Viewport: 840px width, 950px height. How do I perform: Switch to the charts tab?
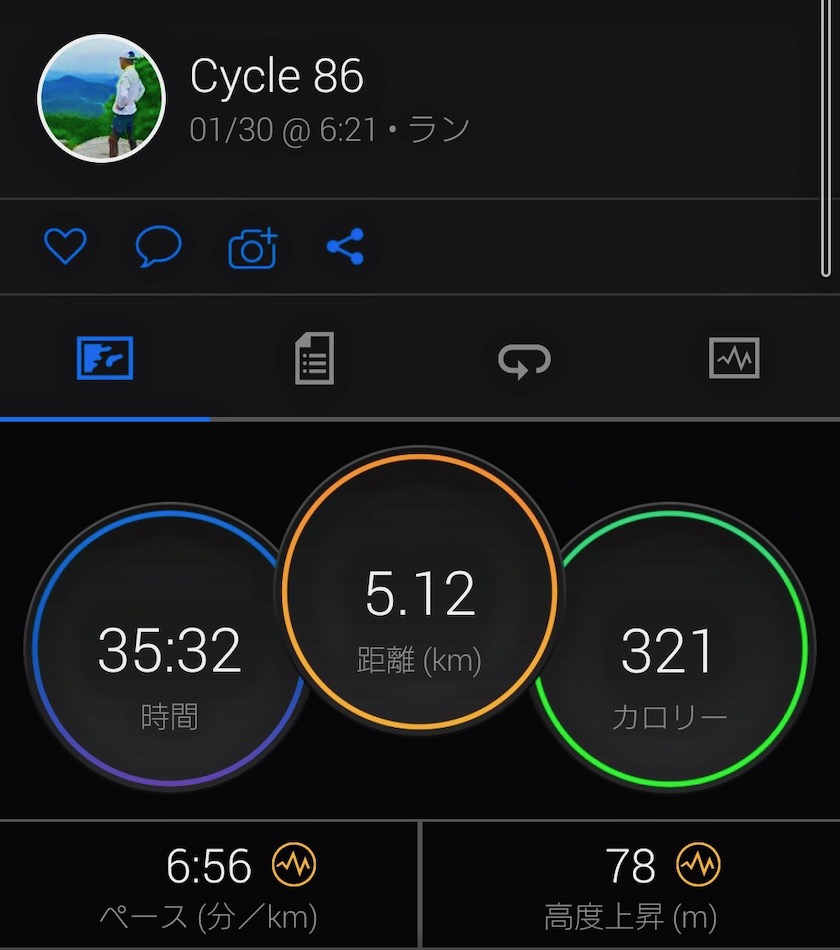pos(734,358)
